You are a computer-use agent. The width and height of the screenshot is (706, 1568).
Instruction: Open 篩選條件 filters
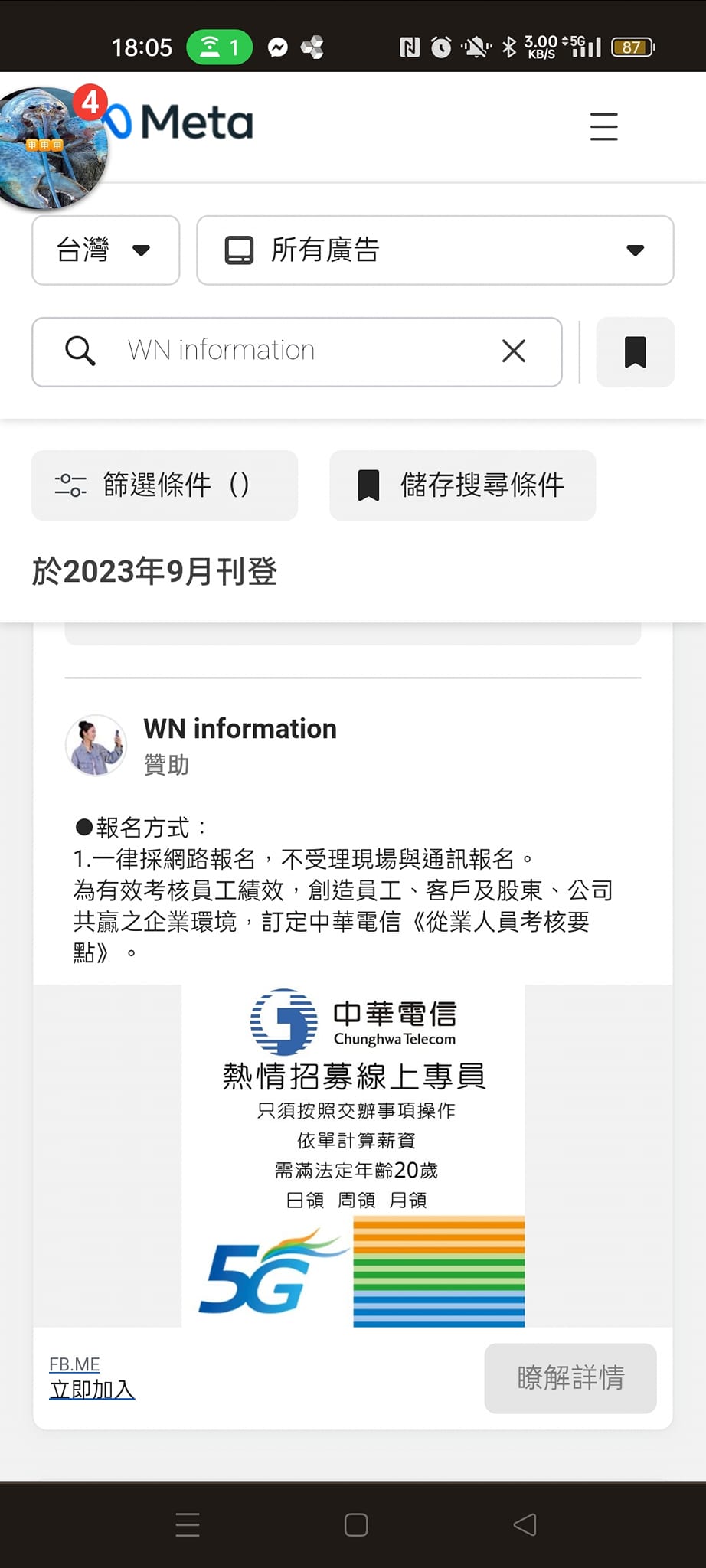pos(164,485)
